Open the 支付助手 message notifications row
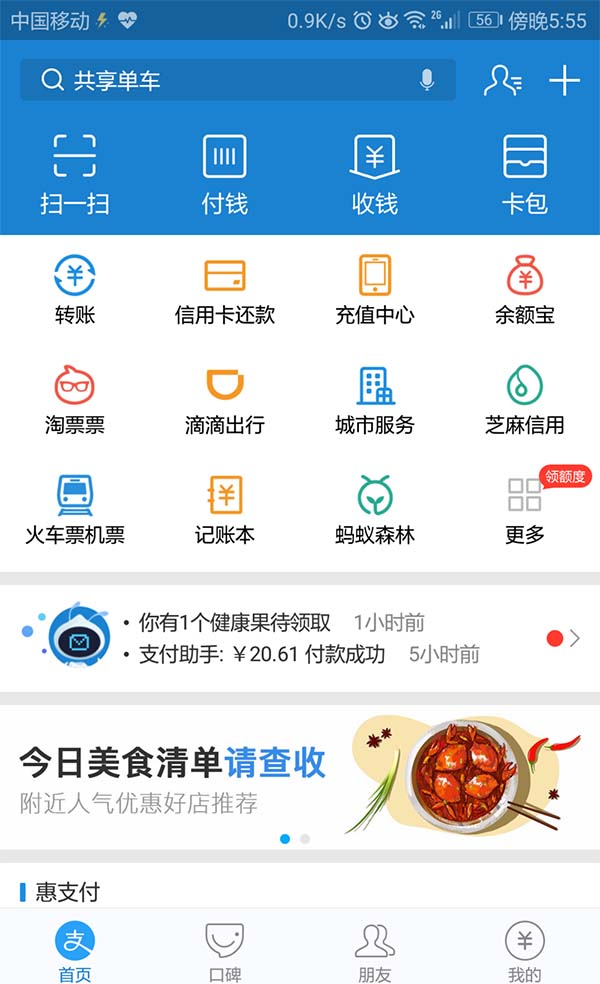 pyautogui.click(x=300, y=638)
